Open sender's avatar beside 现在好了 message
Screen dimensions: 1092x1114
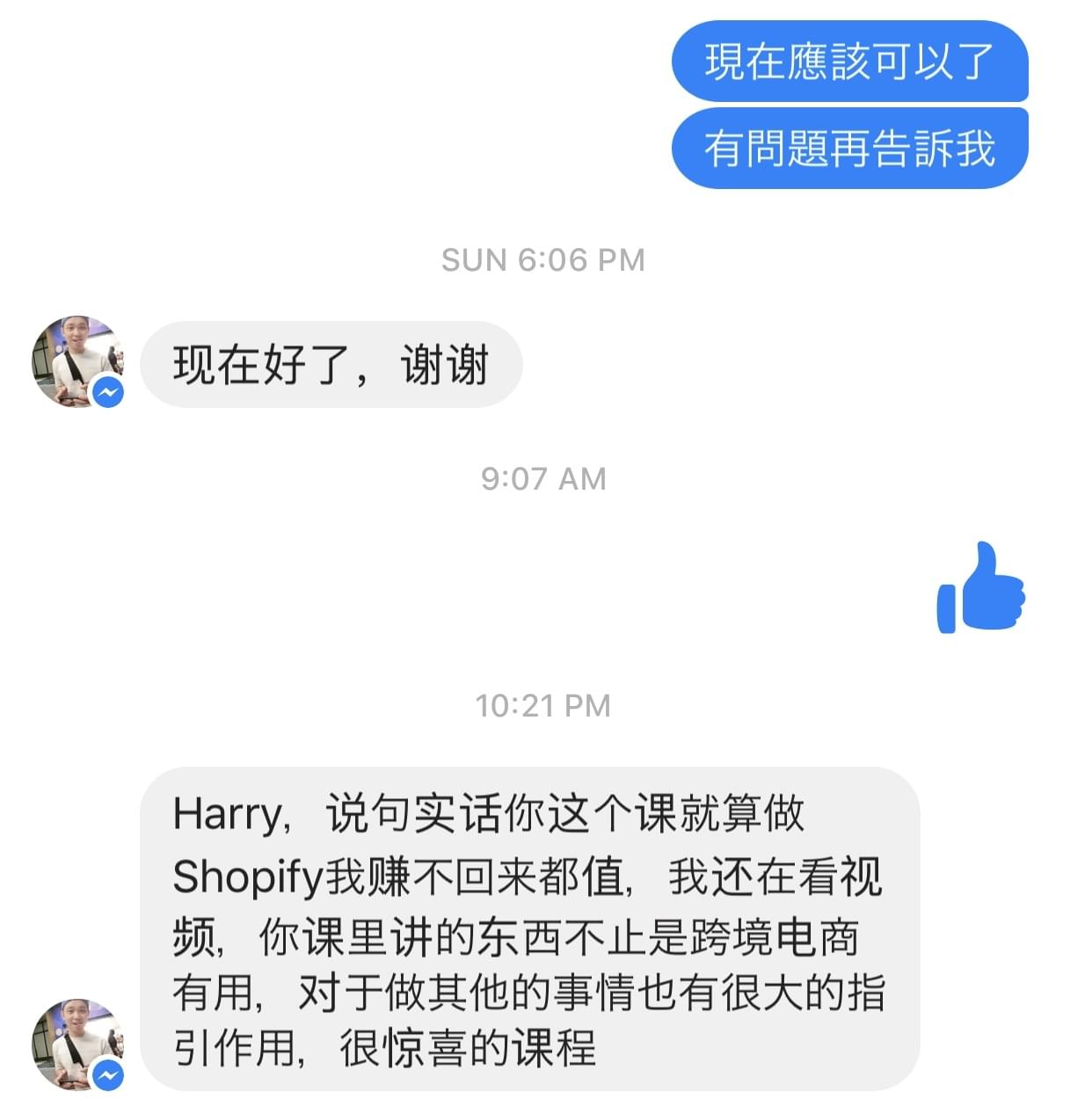(x=76, y=362)
